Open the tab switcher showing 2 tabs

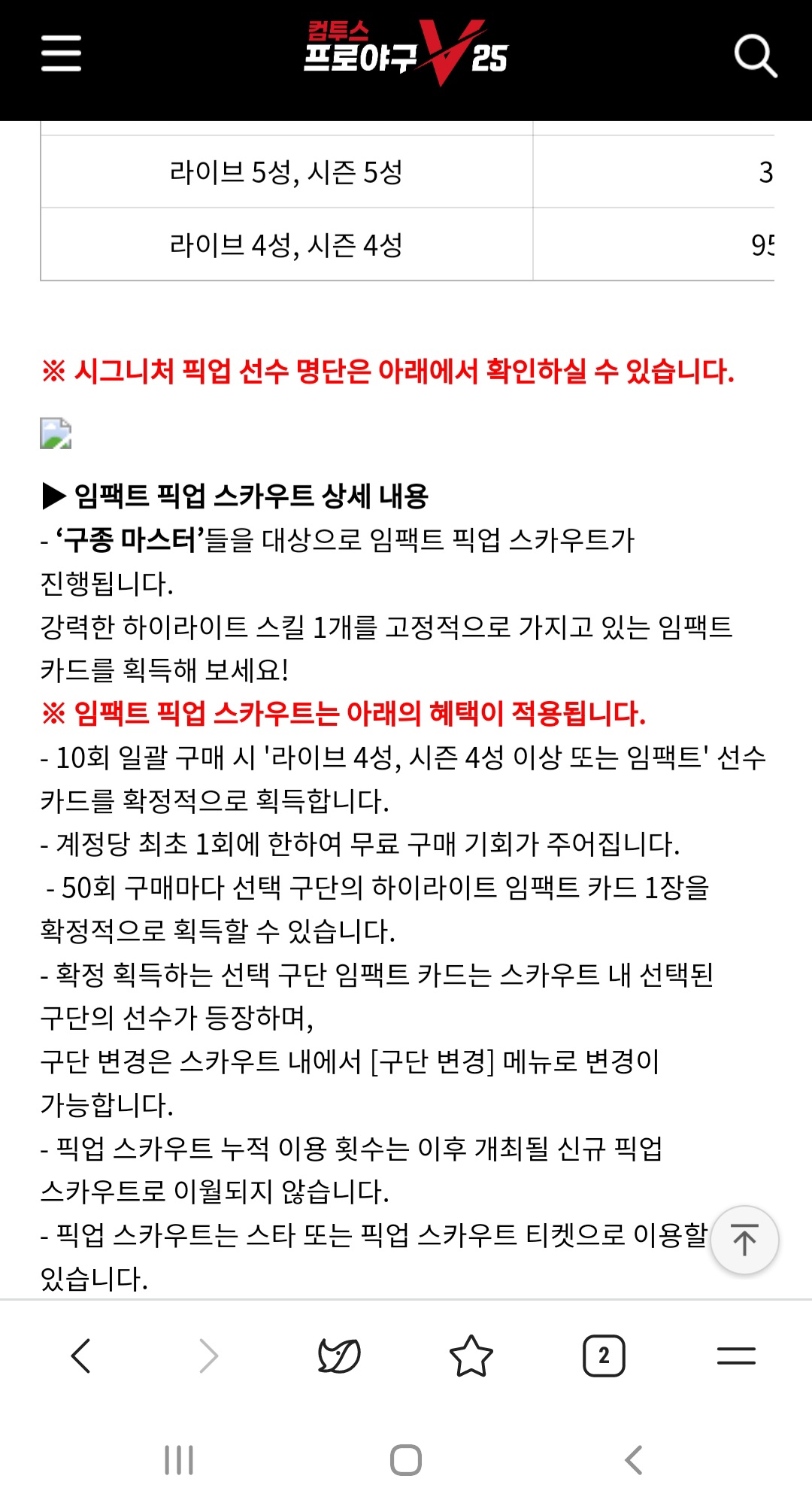point(604,1356)
